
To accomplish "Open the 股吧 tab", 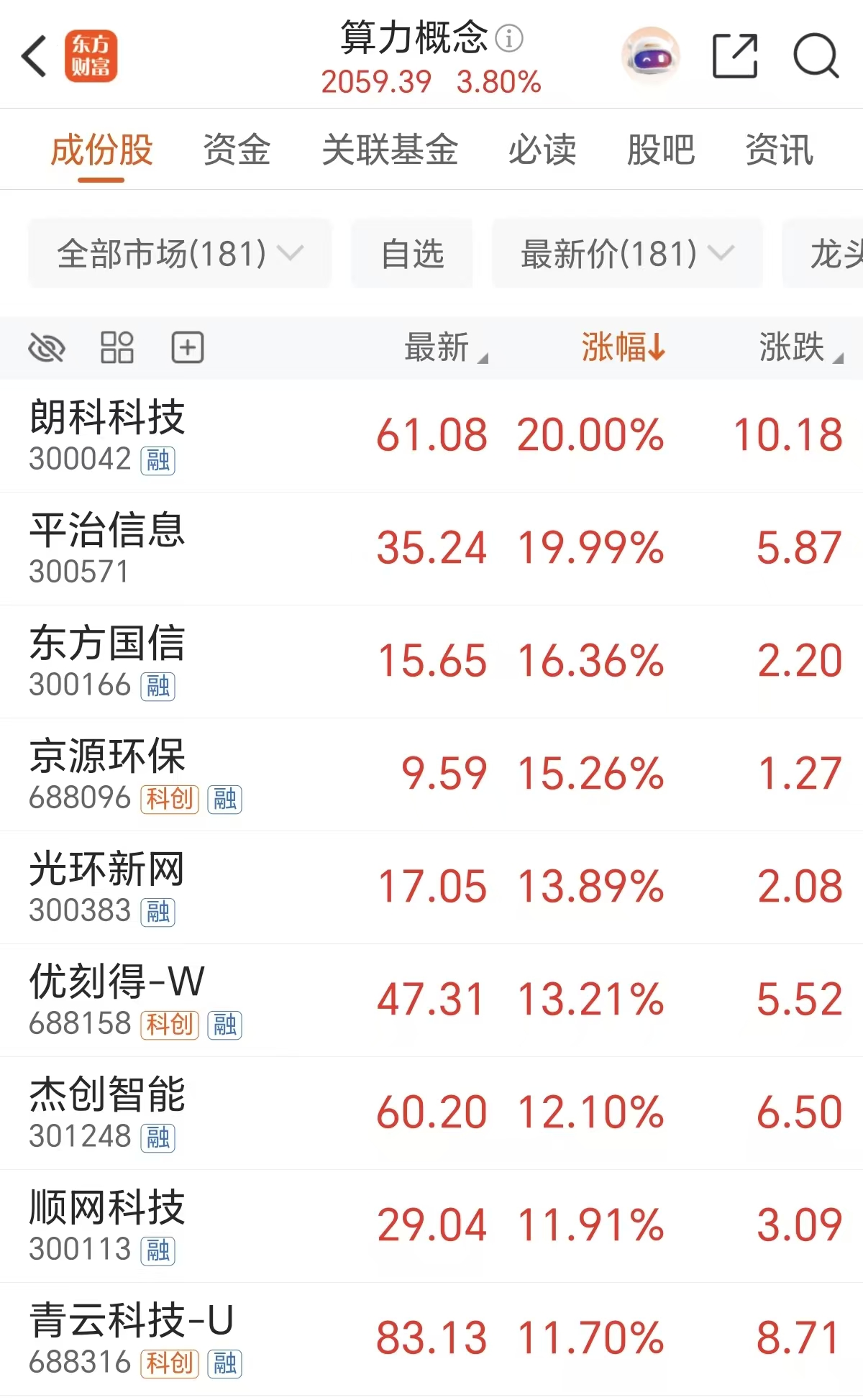I will [x=660, y=149].
